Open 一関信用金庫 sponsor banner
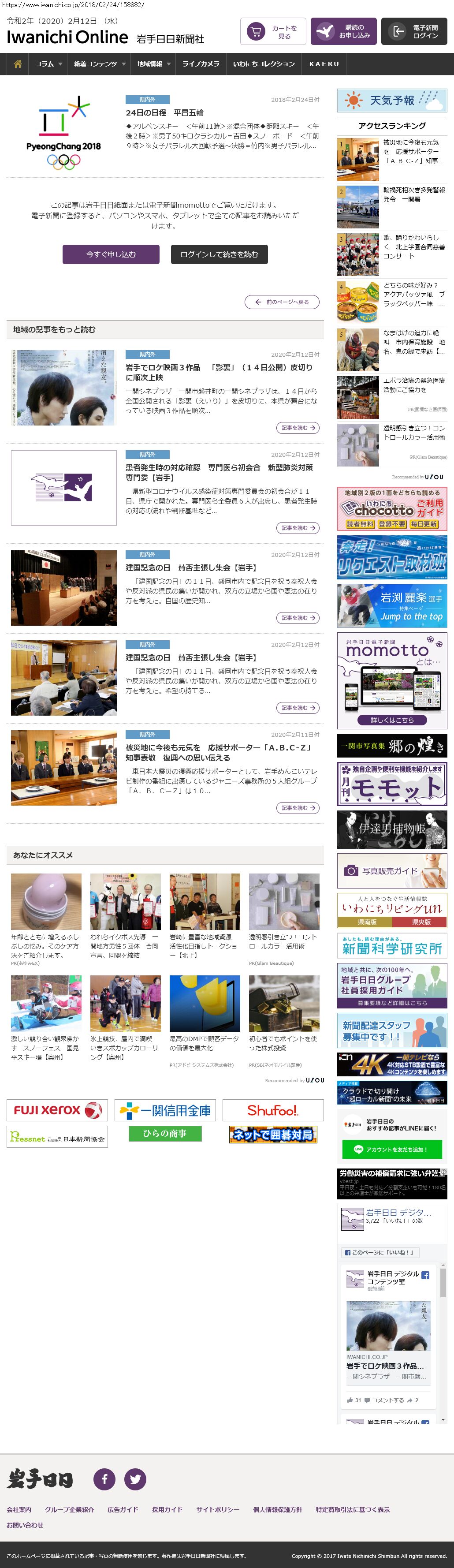Screen dimensions: 454x1568 click(x=165, y=1111)
